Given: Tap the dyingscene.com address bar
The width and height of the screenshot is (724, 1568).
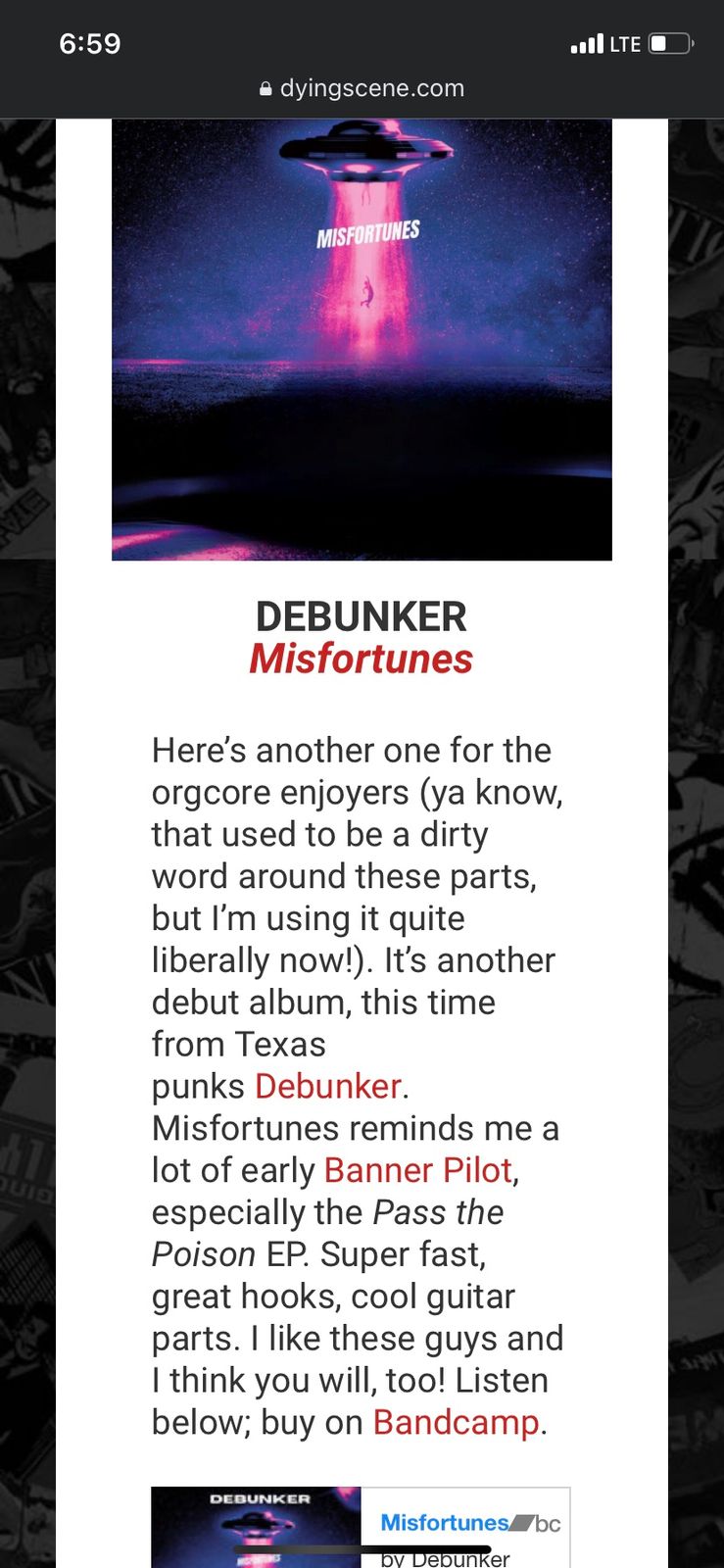Looking at the screenshot, I should click(x=362, y=88).
